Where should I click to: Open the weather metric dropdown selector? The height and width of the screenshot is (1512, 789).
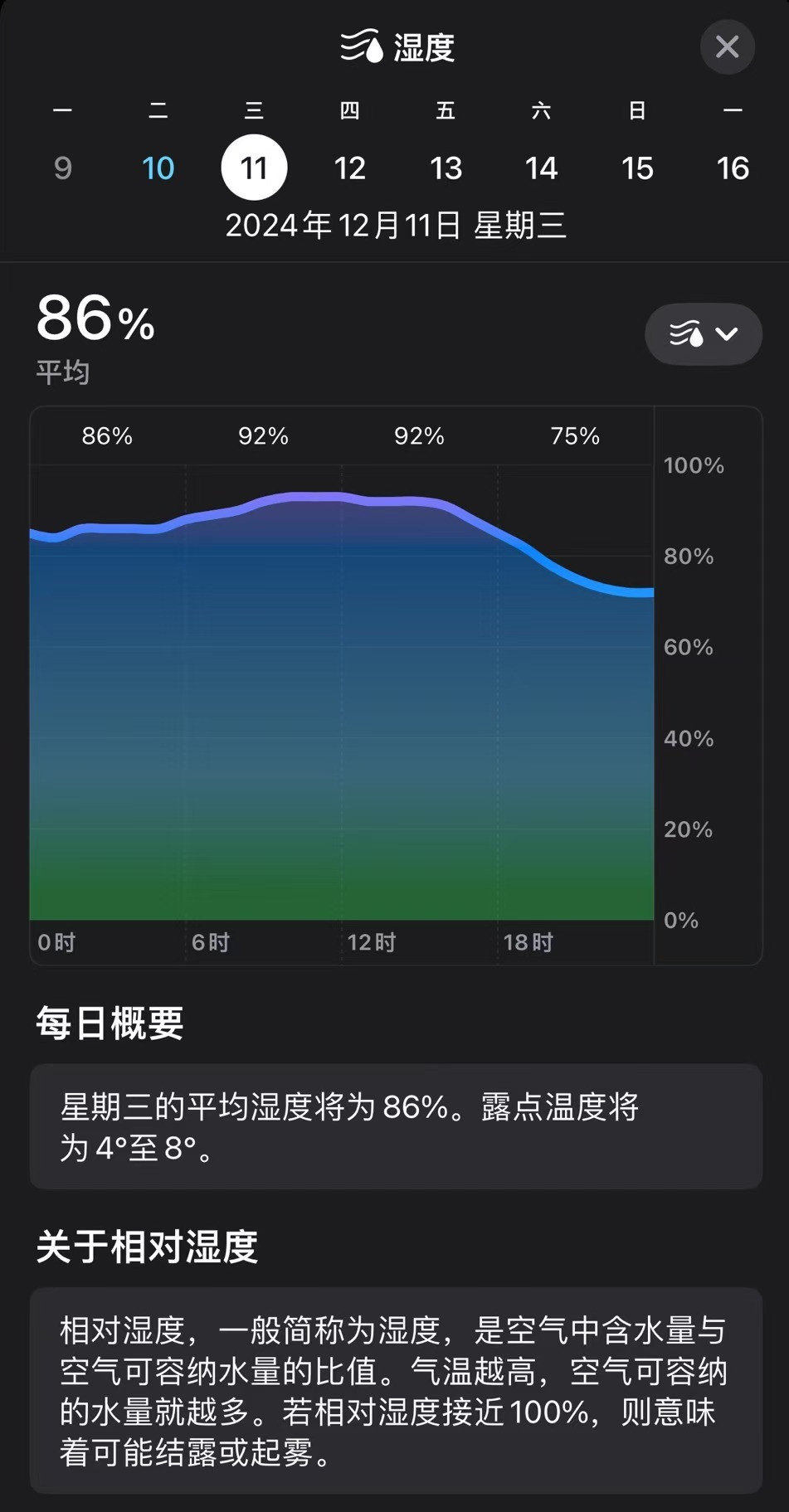pyautogui.click(x=704, y=334)
